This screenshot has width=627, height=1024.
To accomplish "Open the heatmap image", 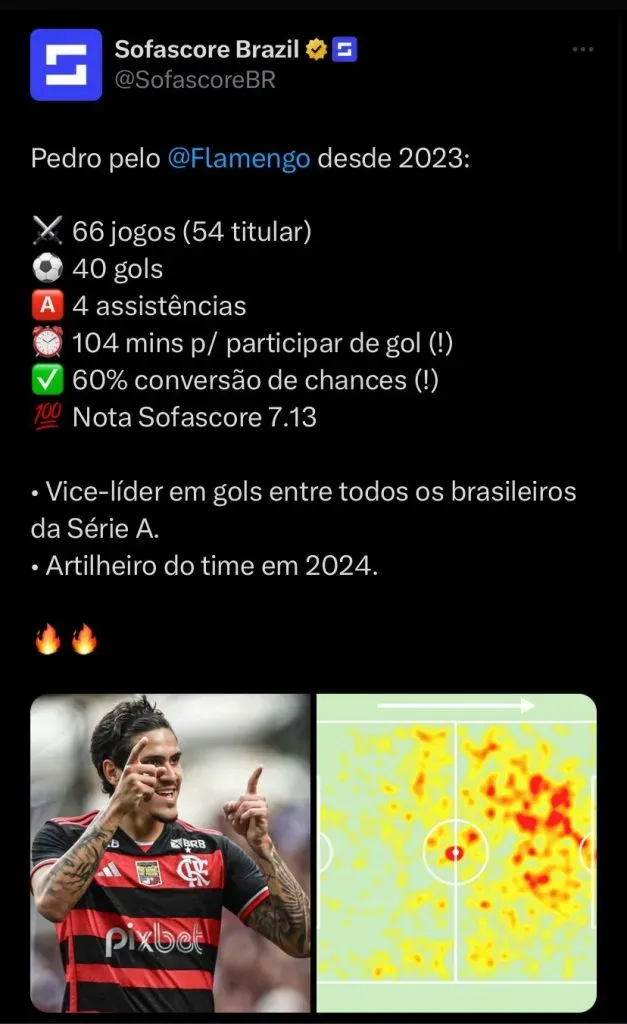I will coord(456,853).
